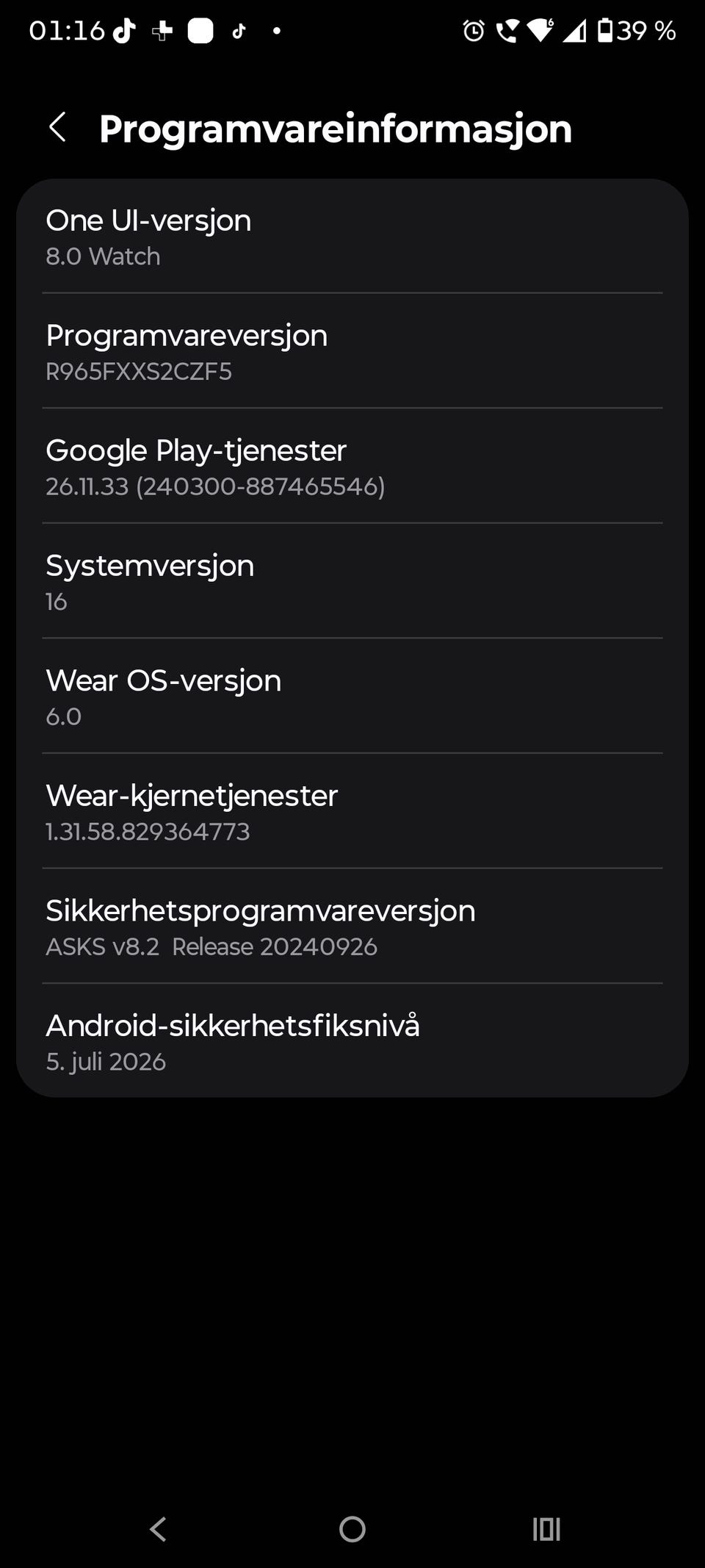705x1568 pixels.
Task: Tap the Wear-kjernetjenester row
Action: [352, 811]
